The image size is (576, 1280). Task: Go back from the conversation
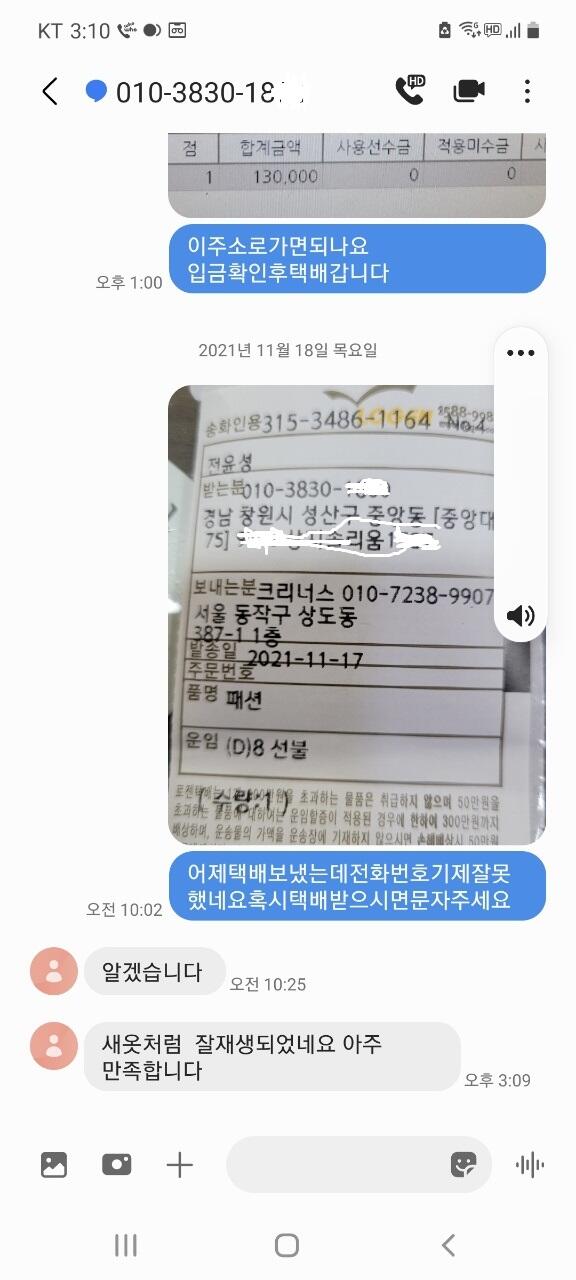[x=49, y=92]
